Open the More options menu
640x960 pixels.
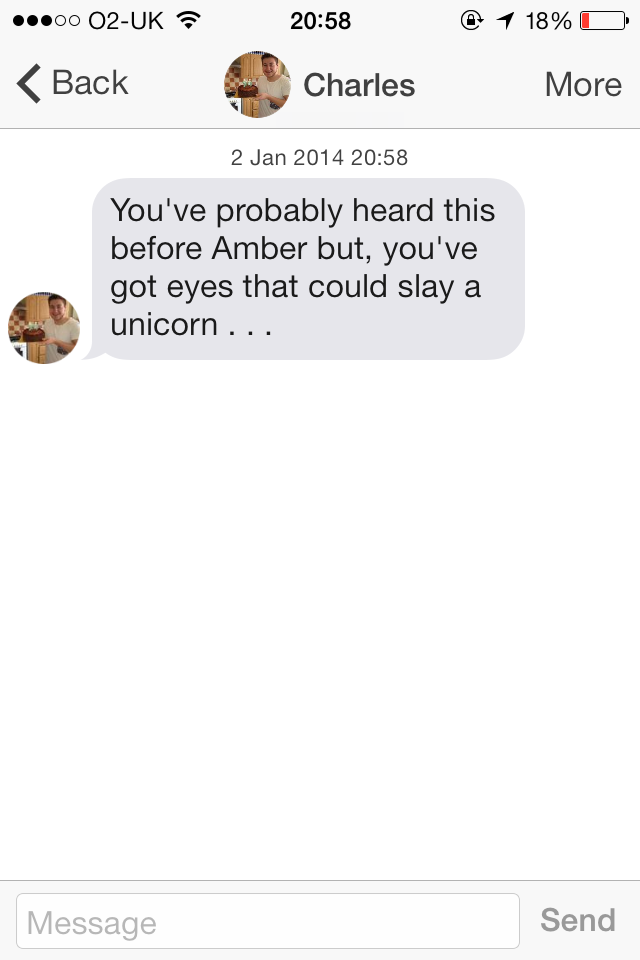[x=583, y=85]
